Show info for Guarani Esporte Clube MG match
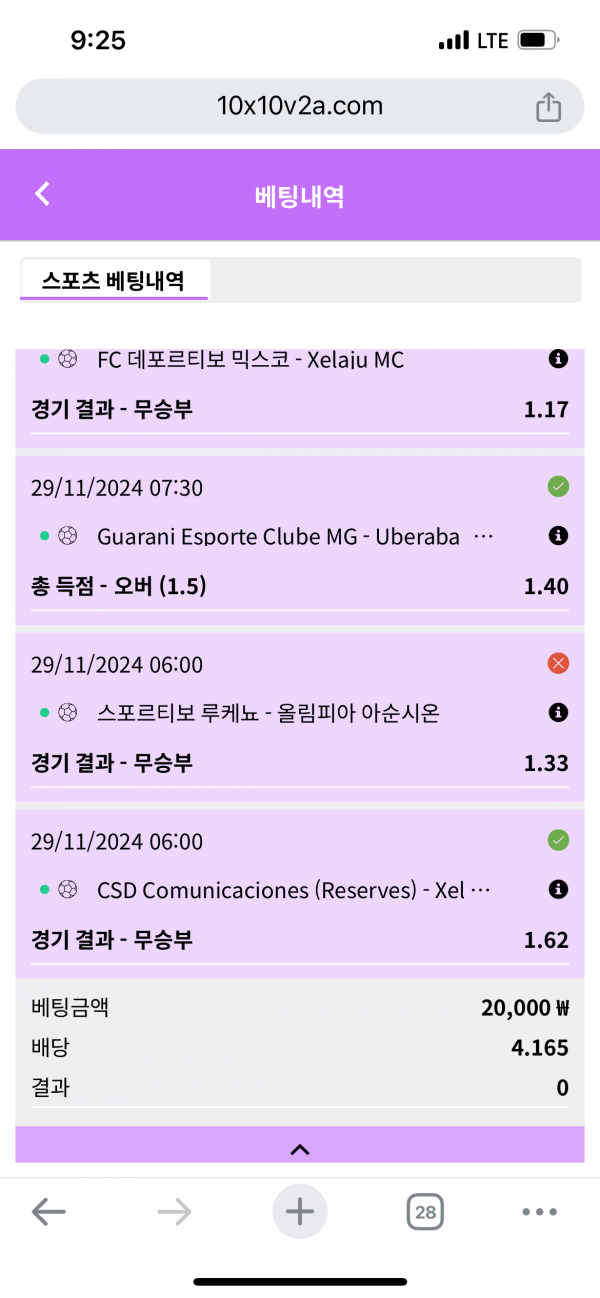Image resolution: width=600 pixels, height=1298 pixels. point(558,537)
